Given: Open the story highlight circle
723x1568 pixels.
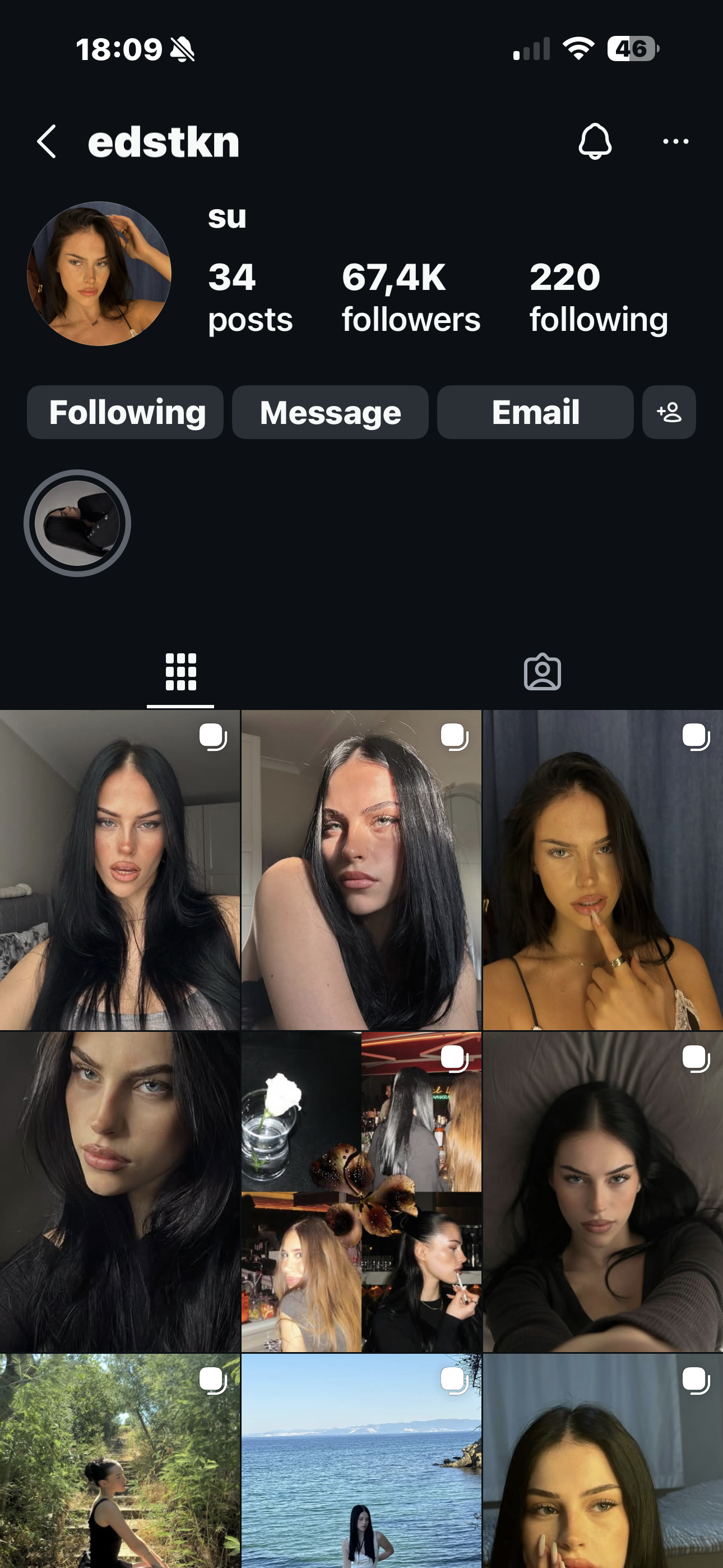Looking at the screenshot, I should tap(77, 523).
